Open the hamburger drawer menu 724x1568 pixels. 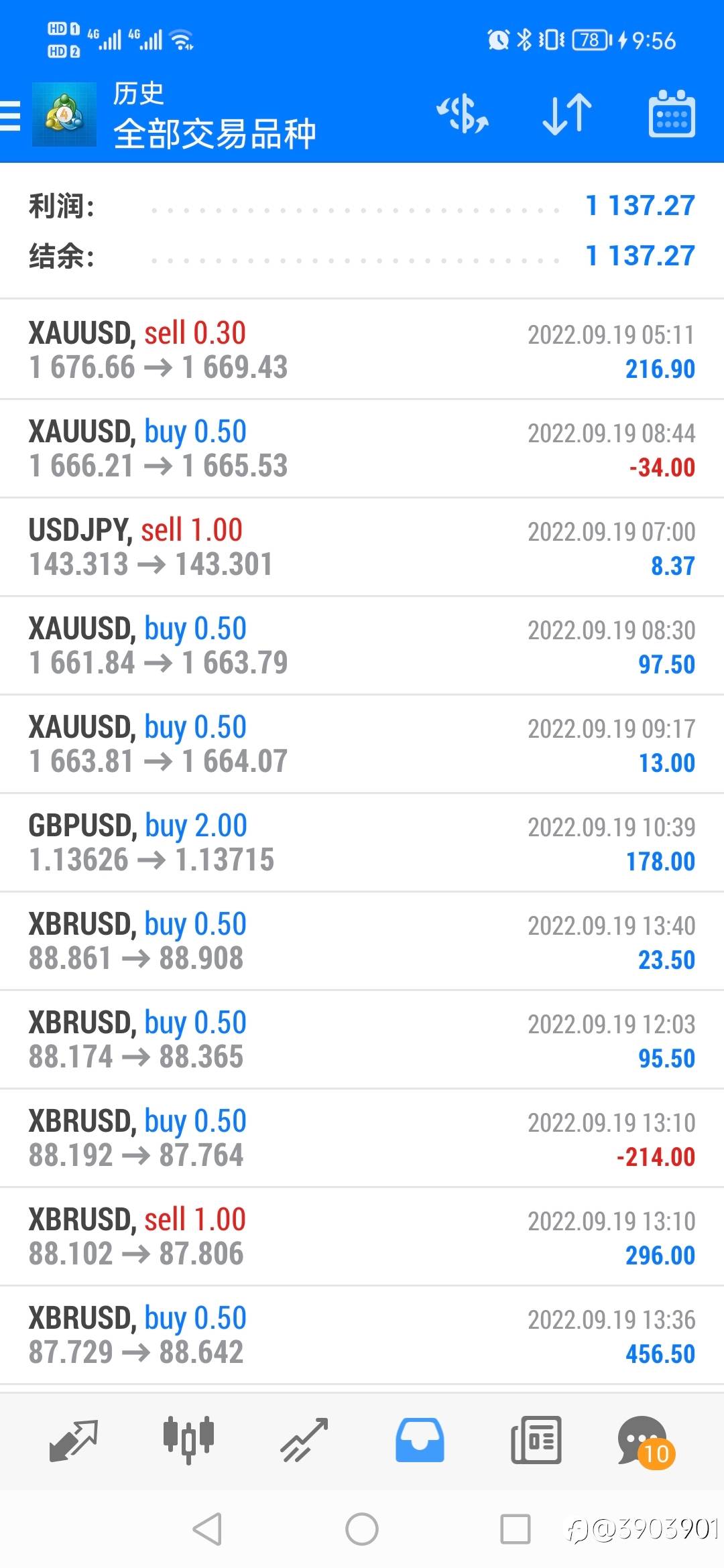[10, 115]
